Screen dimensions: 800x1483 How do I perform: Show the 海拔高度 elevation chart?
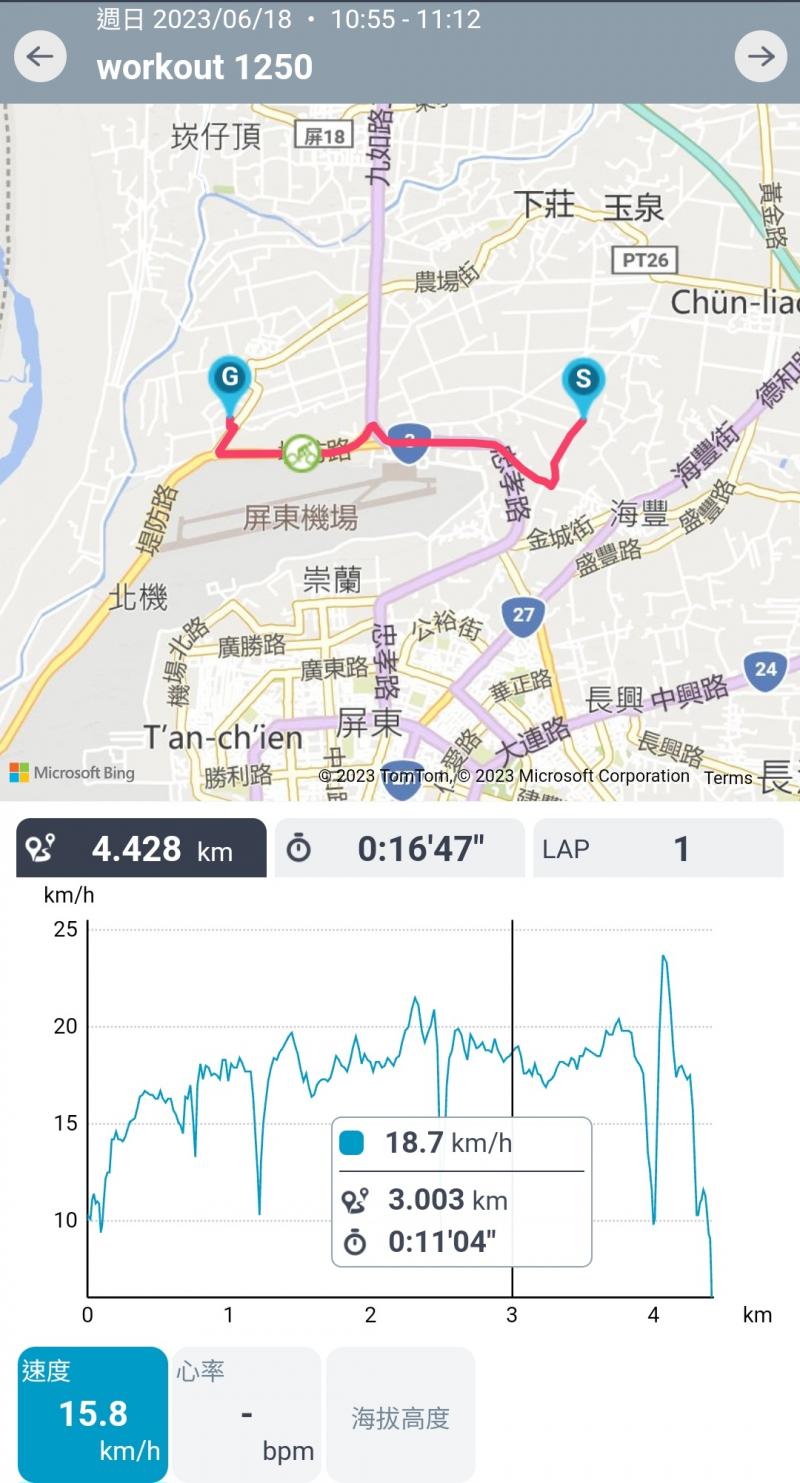pyautogui.click(x=400, y=1414)
